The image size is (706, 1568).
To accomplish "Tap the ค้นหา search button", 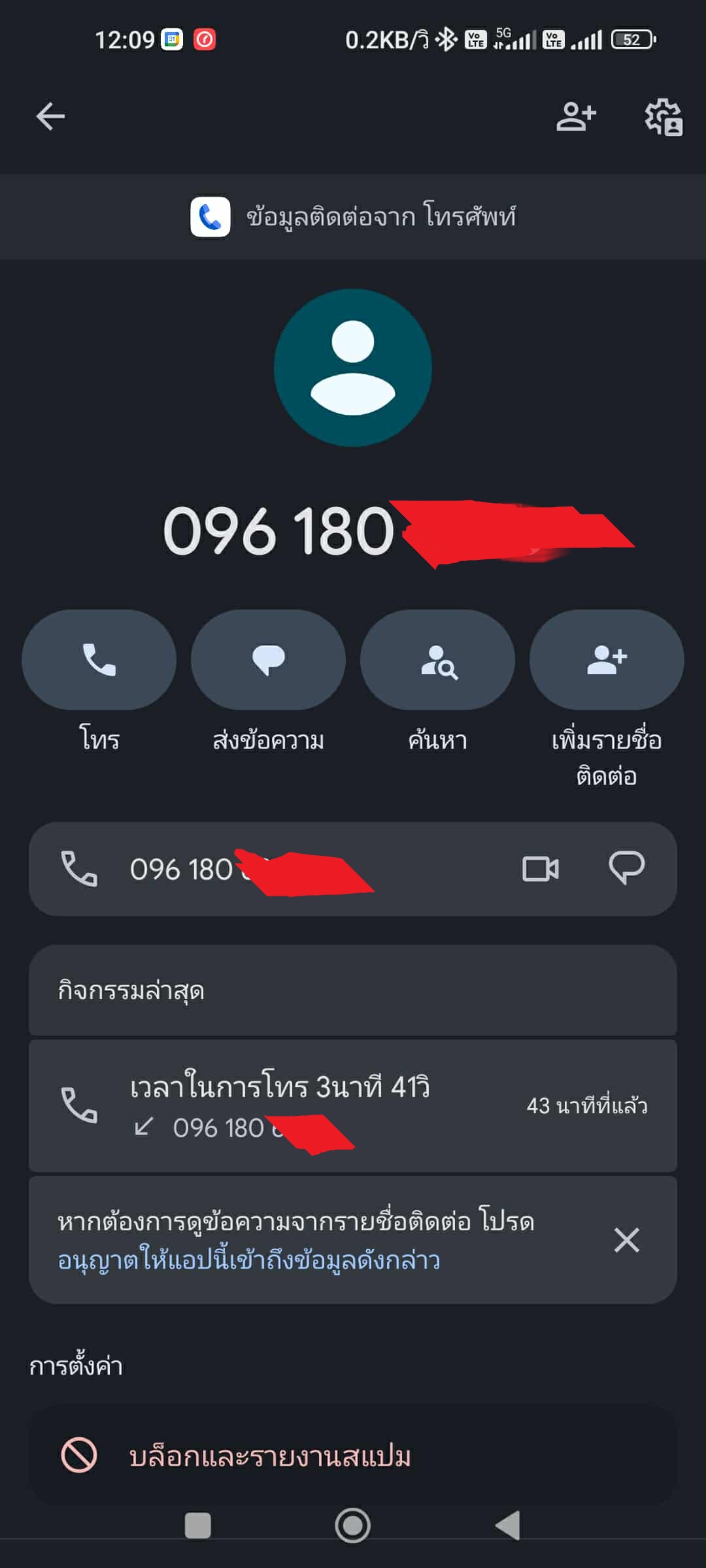I will tap(437, 660).
